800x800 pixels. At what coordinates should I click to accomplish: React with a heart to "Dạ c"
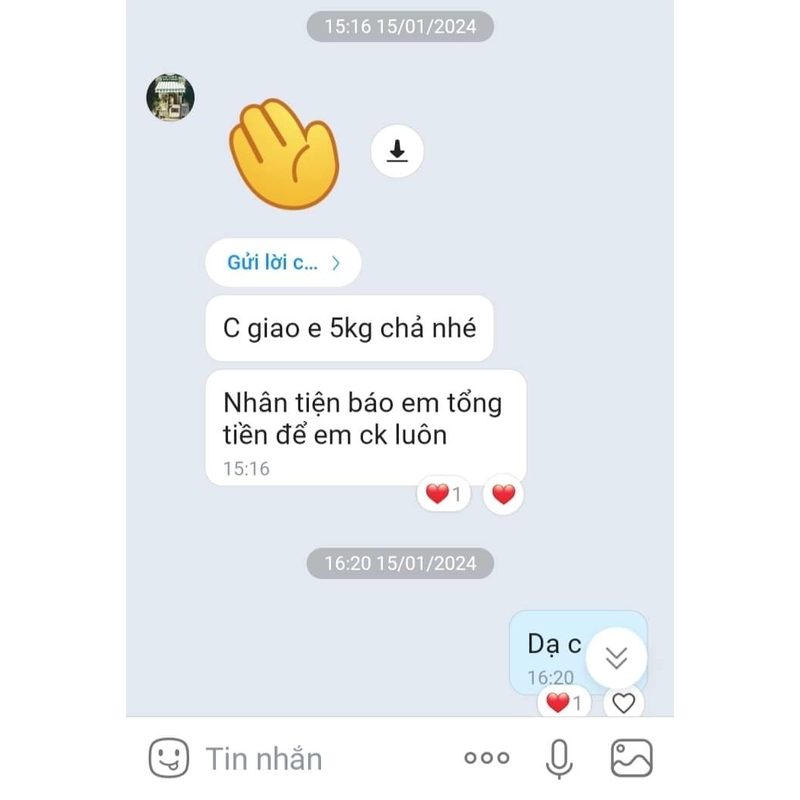[x=623, y=703]
